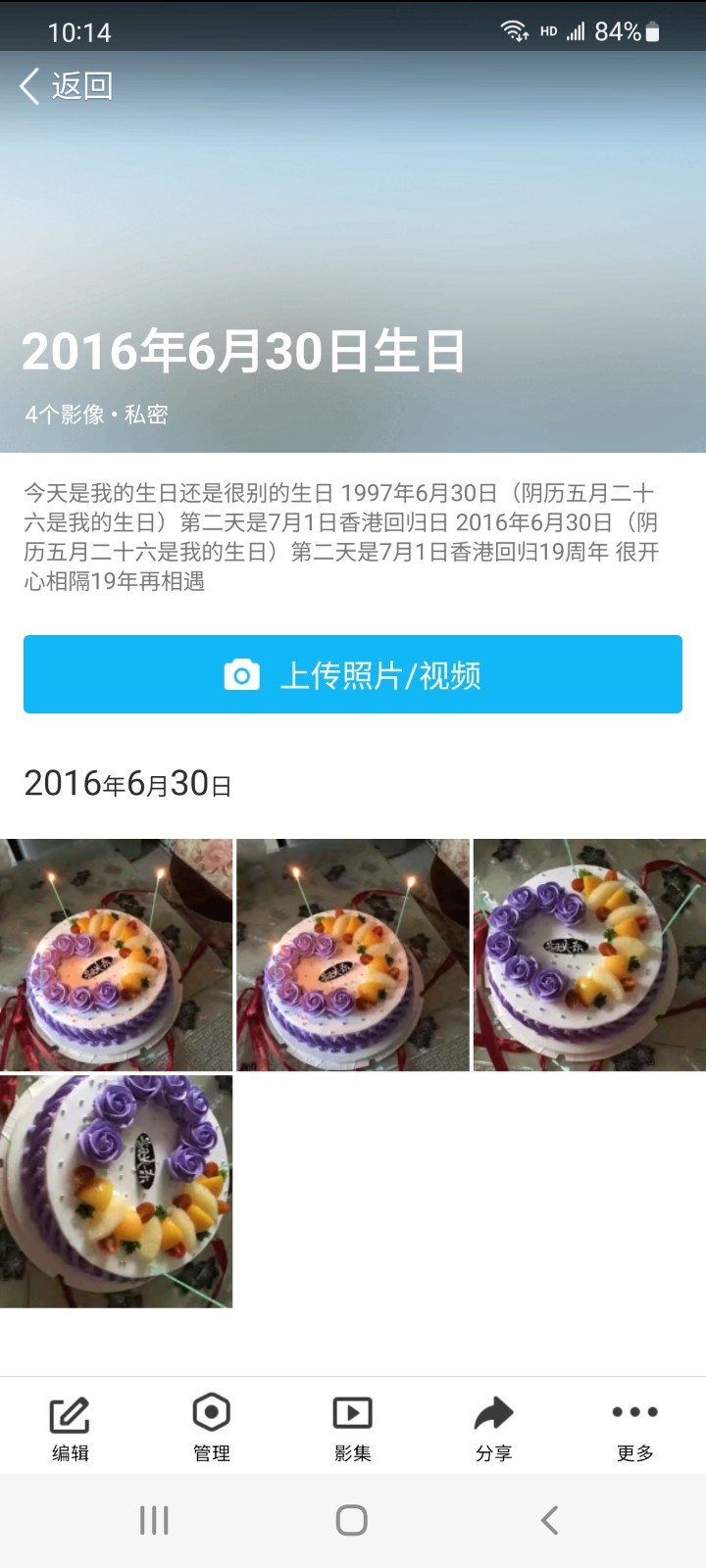This screenshot has height=1568, width=706.
Task: Open the 管理 manage hexagon icon
Action: (211, 1414)
